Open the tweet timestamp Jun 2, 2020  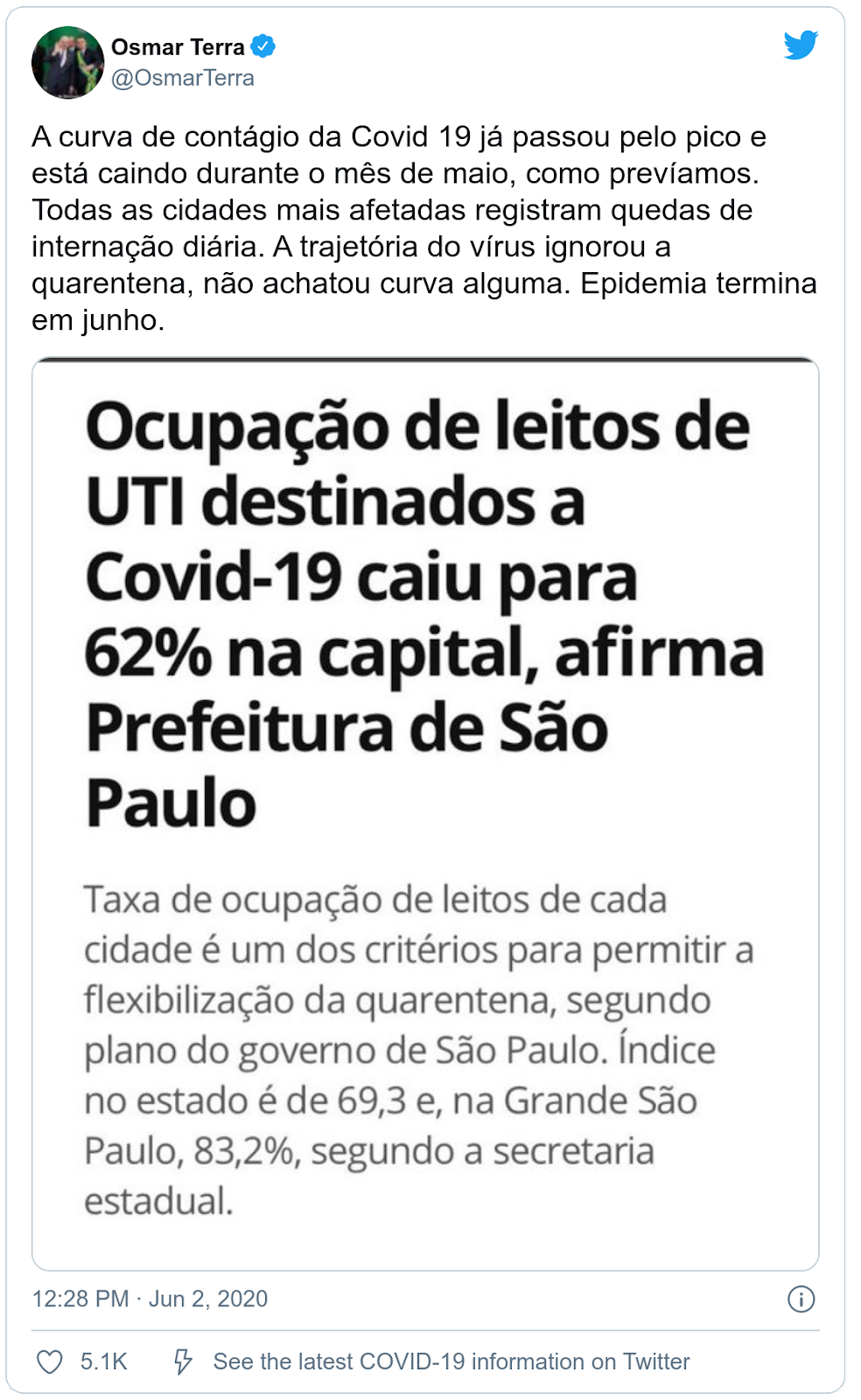click(150, 1298)
